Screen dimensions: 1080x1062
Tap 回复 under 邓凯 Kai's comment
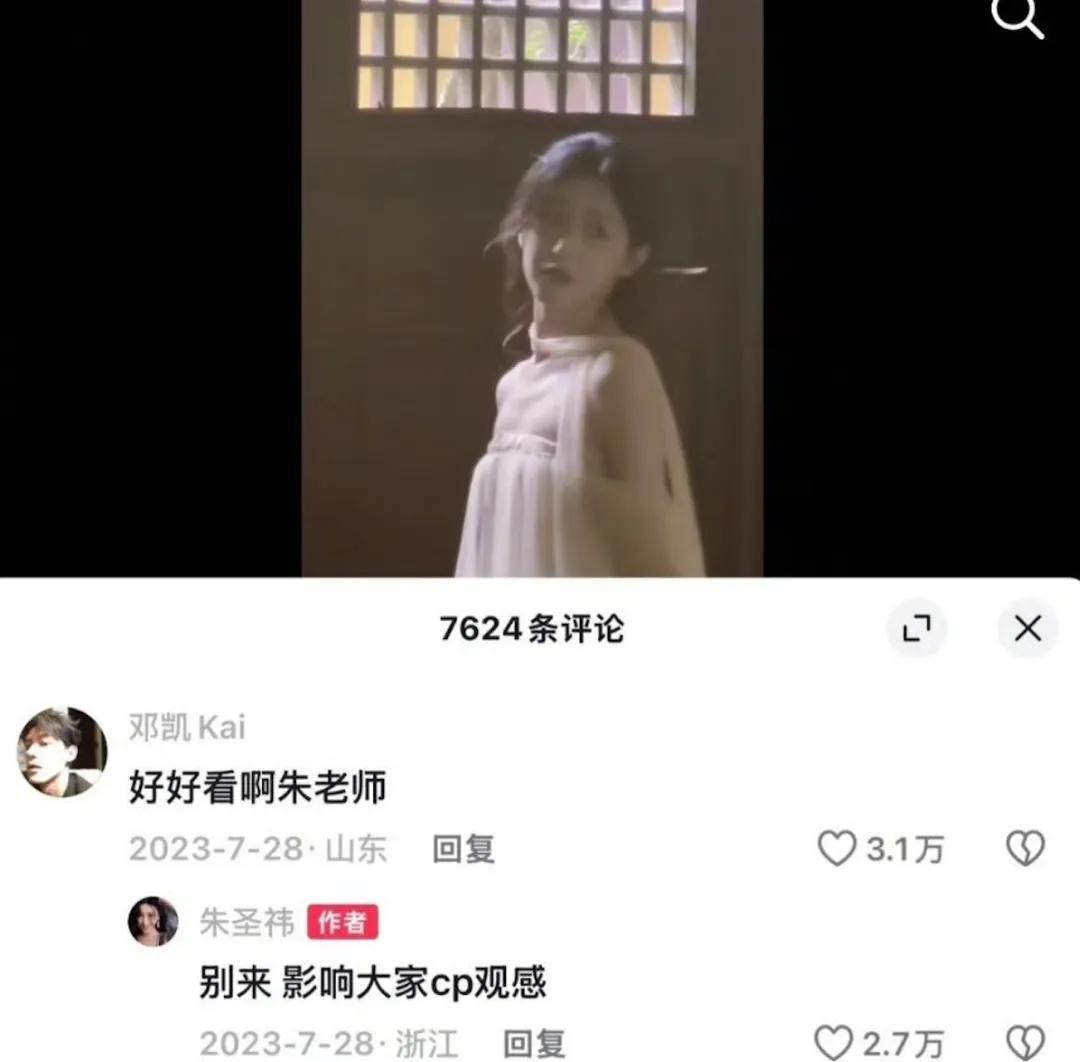(x=463, y=849)
